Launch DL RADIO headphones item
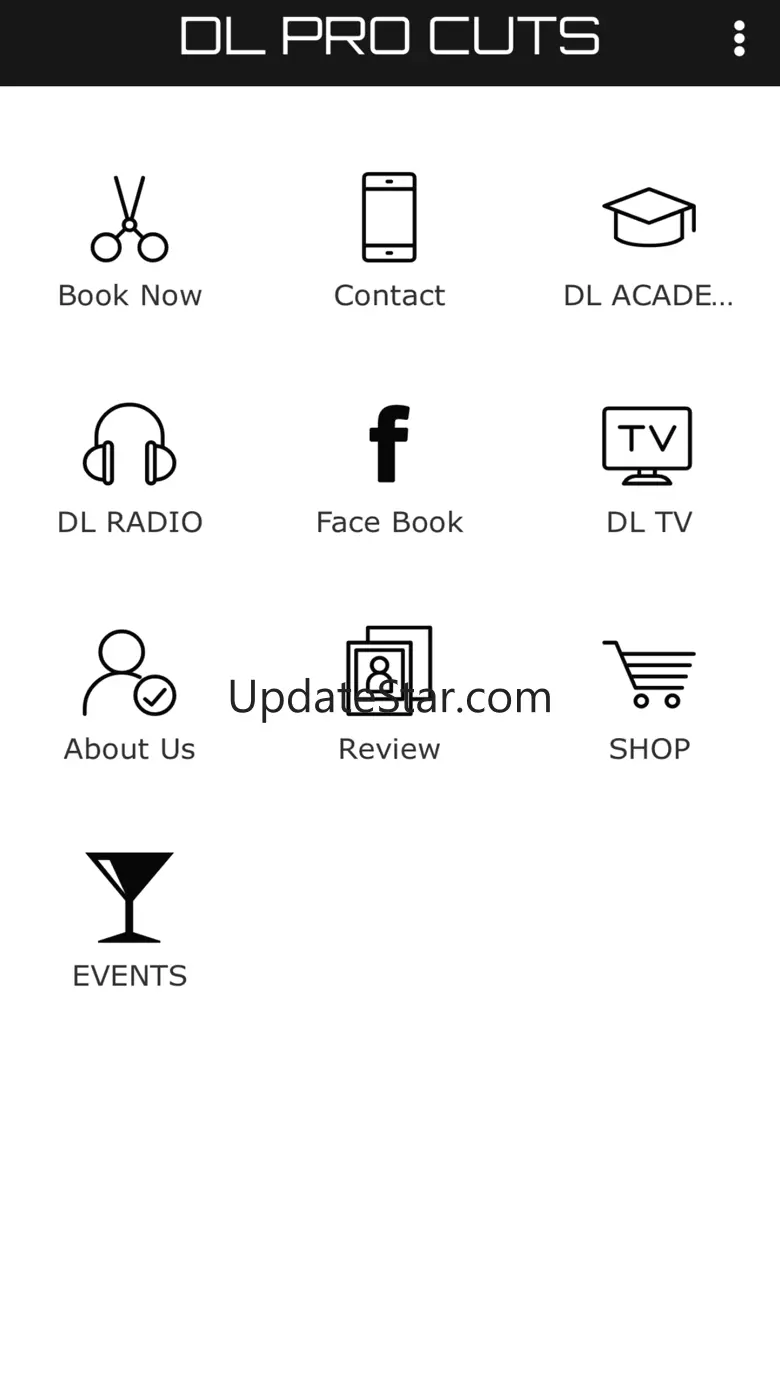 click(130, 468)
